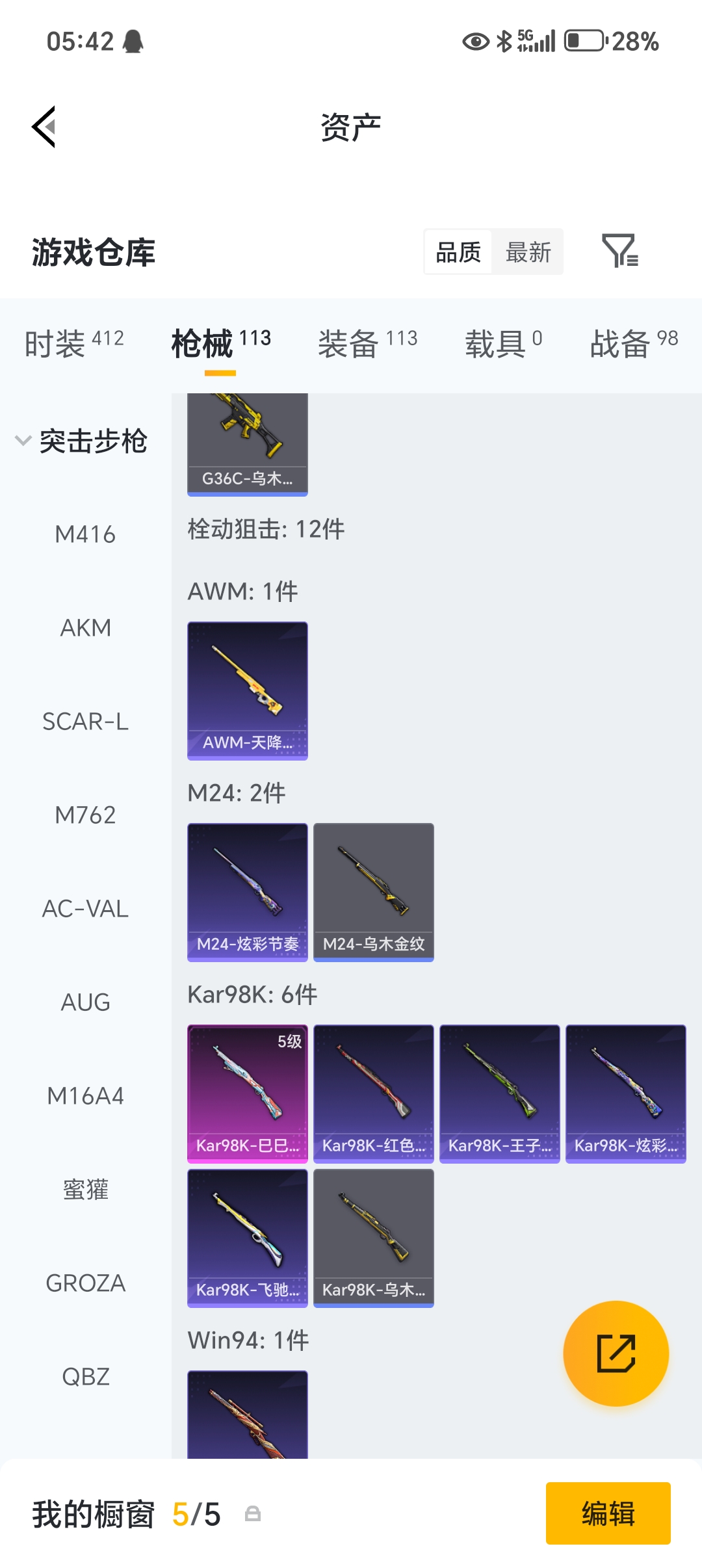The width and height of the screenshot is (702, 1568).
Task: Open the M24-乌木金纹 skin
Action: coord(373,893)
